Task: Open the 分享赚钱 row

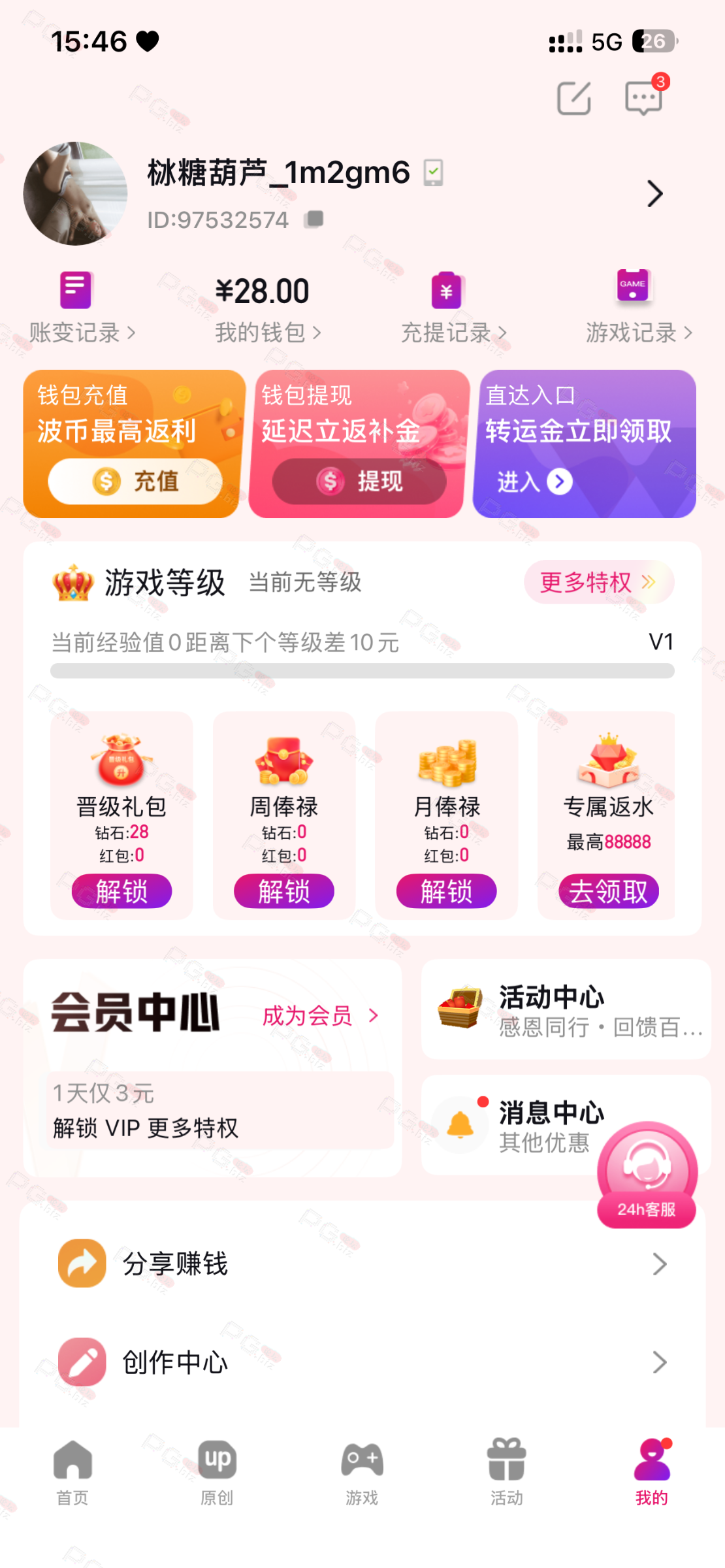Action: tap(362, 1264)
